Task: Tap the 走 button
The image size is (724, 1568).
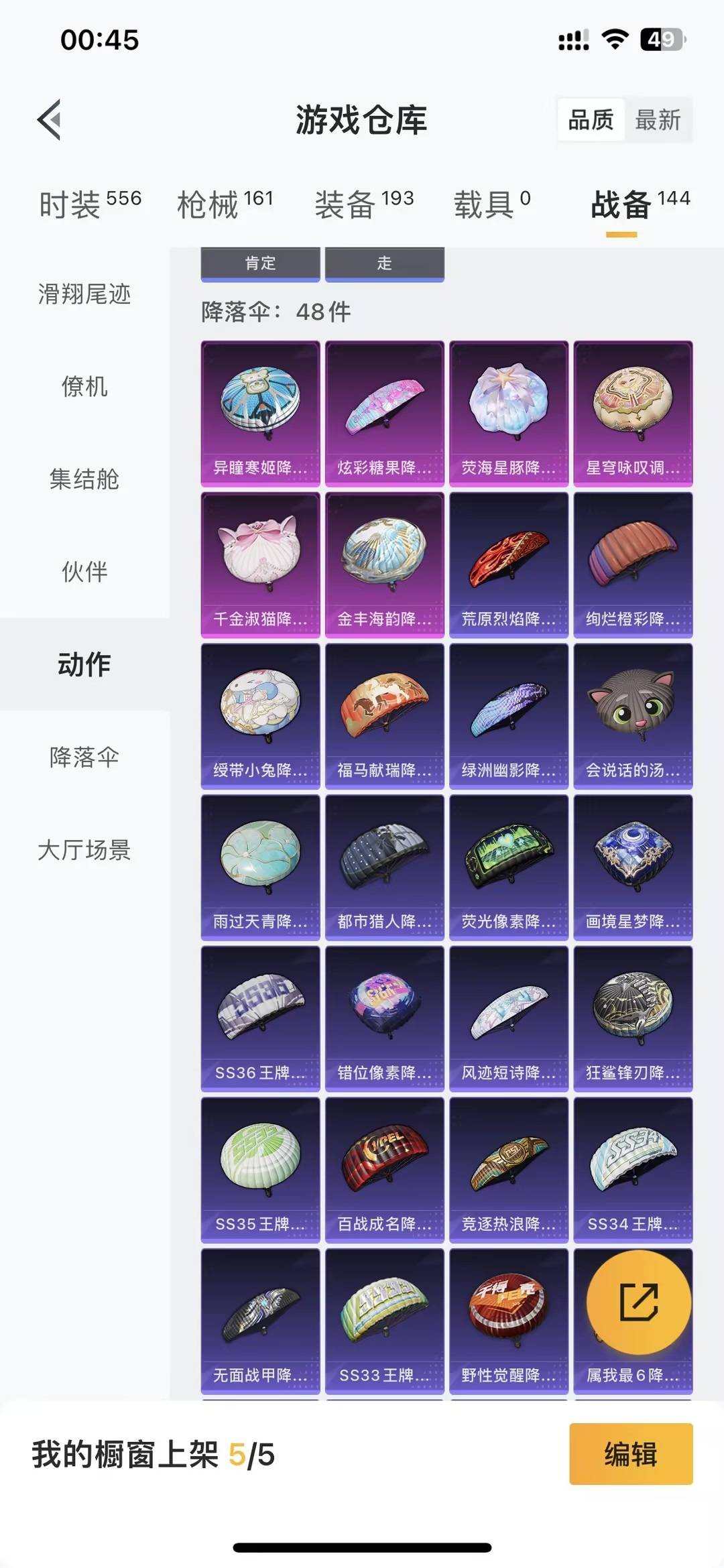Action: pos(384,263)
